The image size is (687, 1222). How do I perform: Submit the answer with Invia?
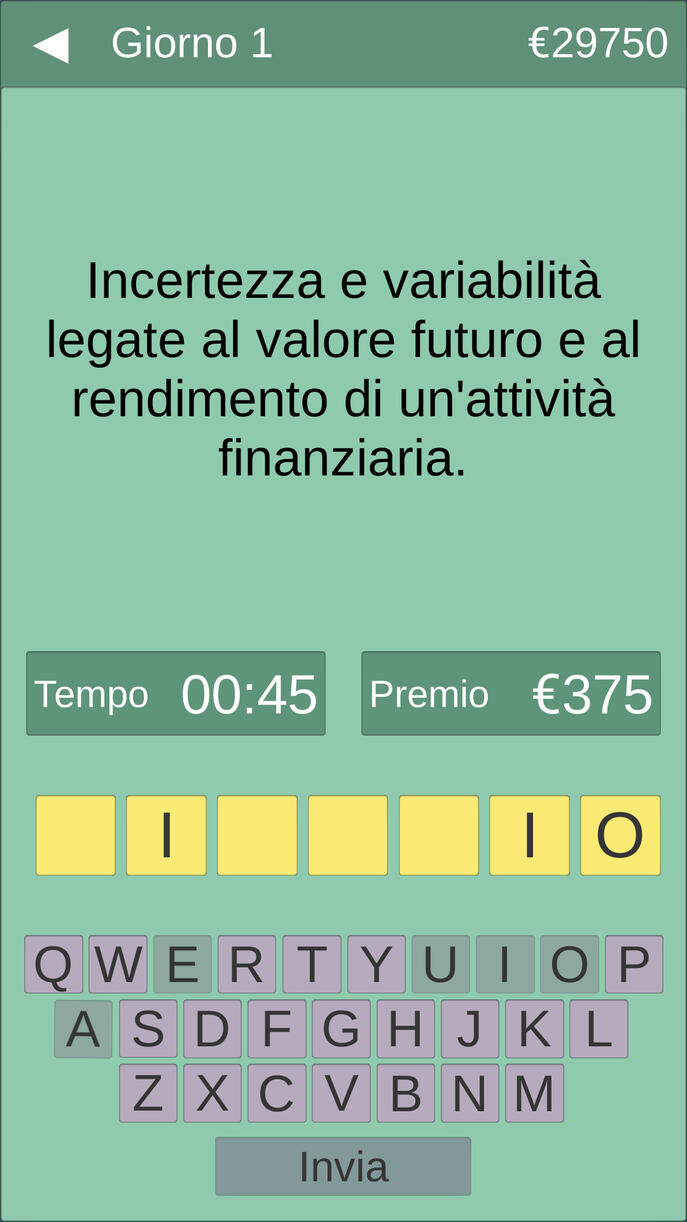343,1166
